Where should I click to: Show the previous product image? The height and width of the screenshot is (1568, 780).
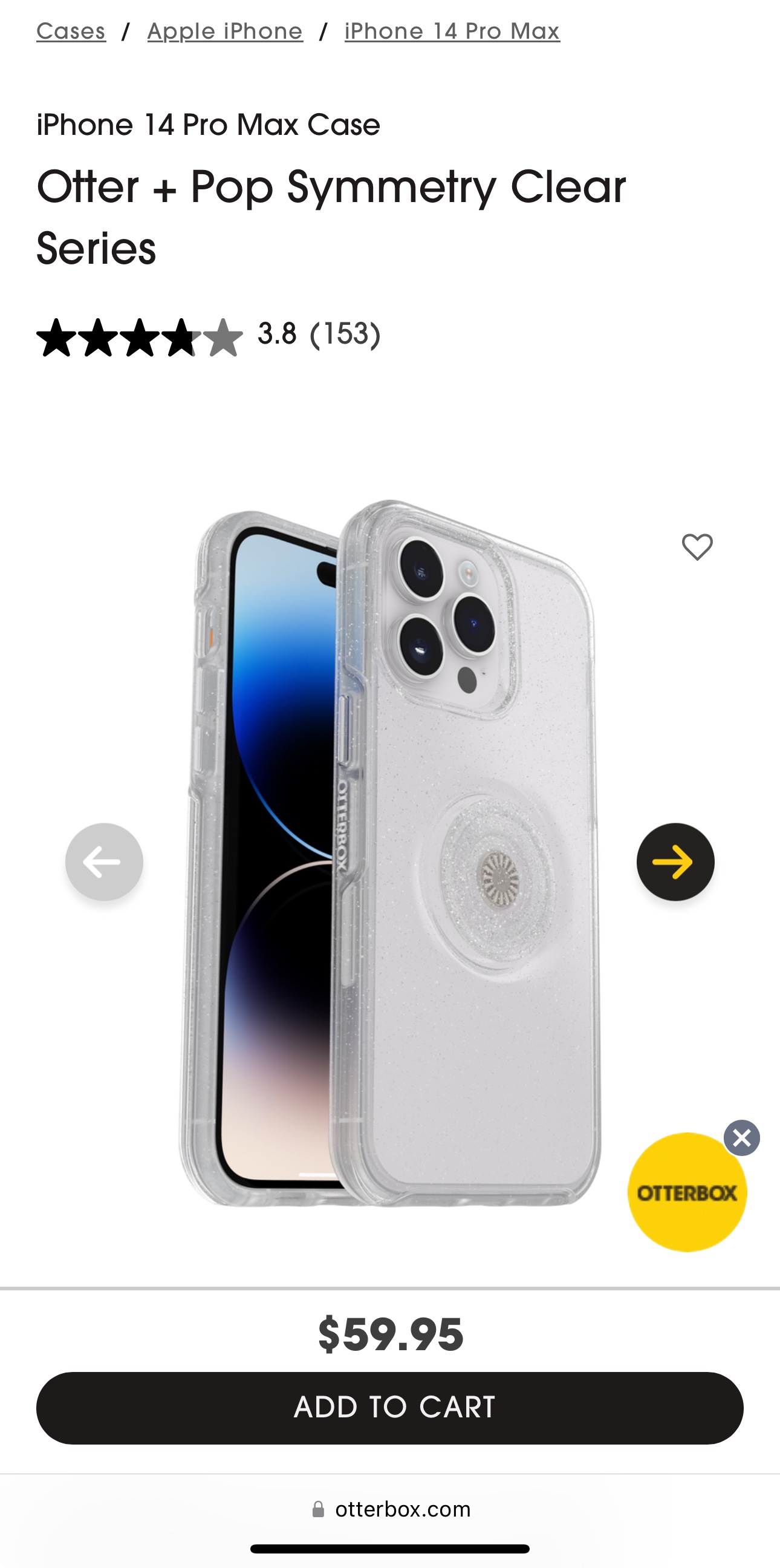click(104, 862)
